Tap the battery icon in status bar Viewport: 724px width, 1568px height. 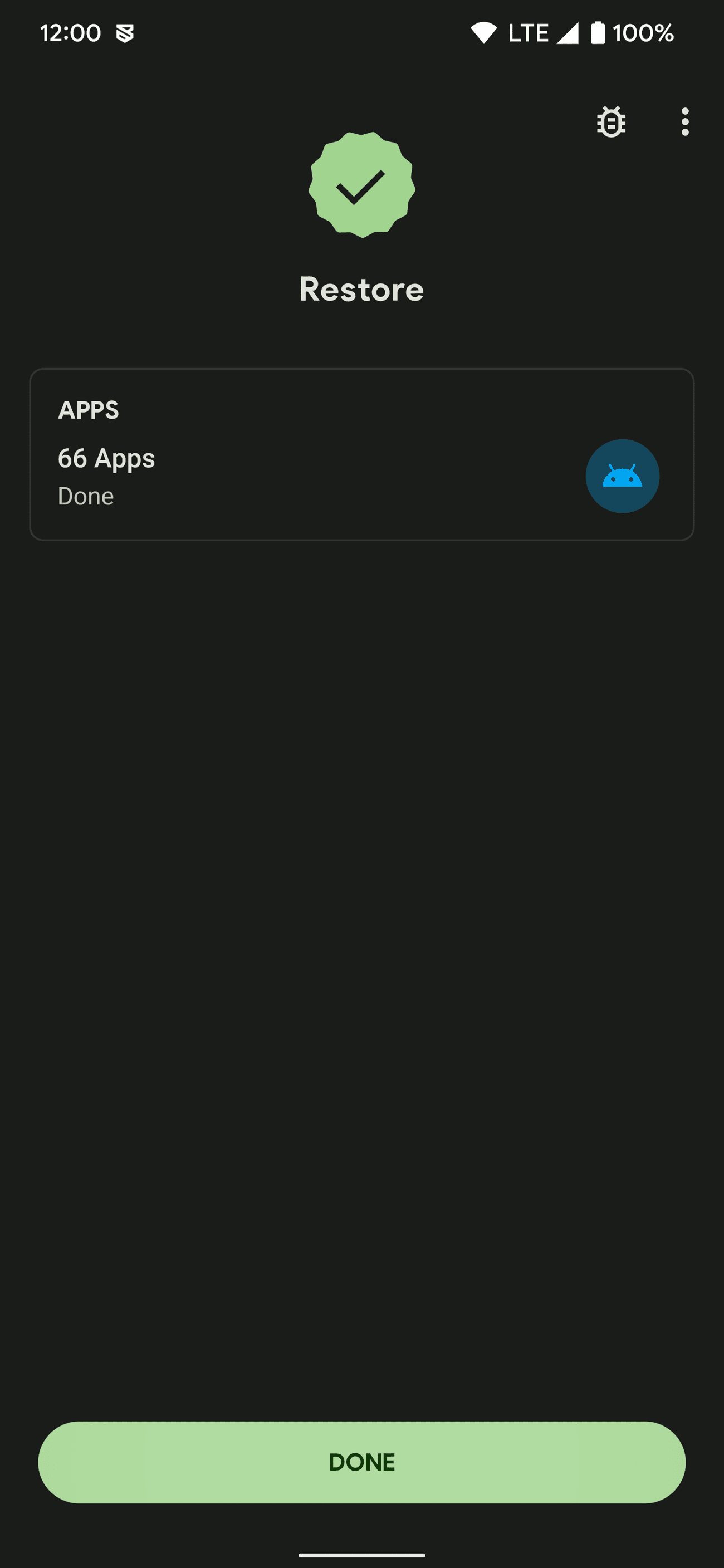pos(599,32)
